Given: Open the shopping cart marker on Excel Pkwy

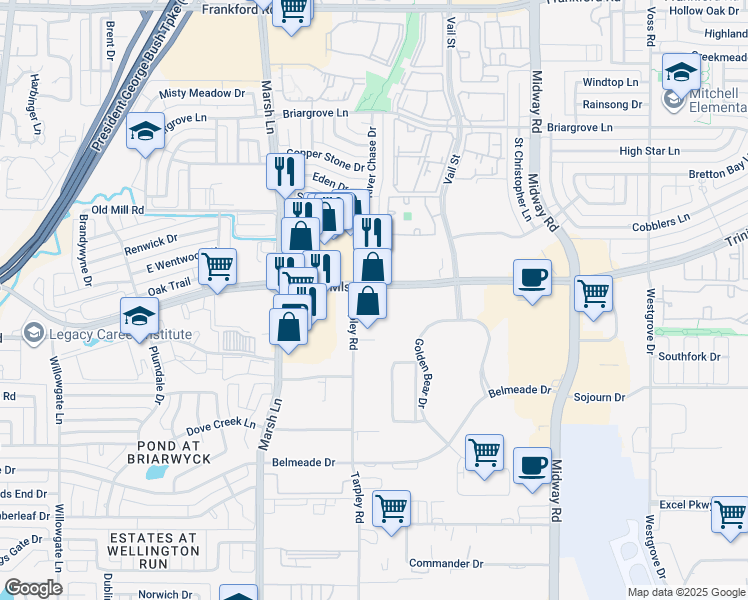Looking at the screenshot, I should point(730,514).
